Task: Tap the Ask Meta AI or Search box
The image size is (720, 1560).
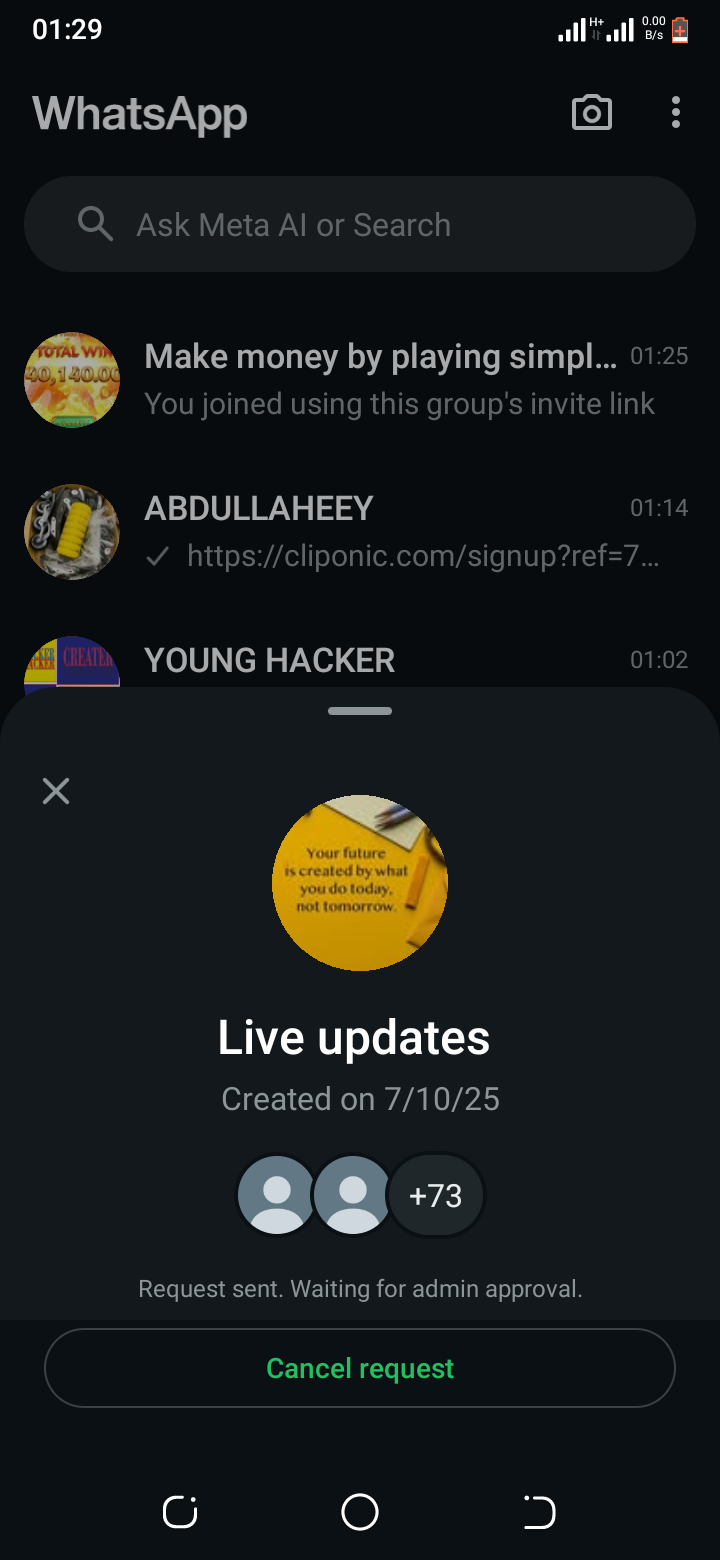Action: click(x=360, y=225)
